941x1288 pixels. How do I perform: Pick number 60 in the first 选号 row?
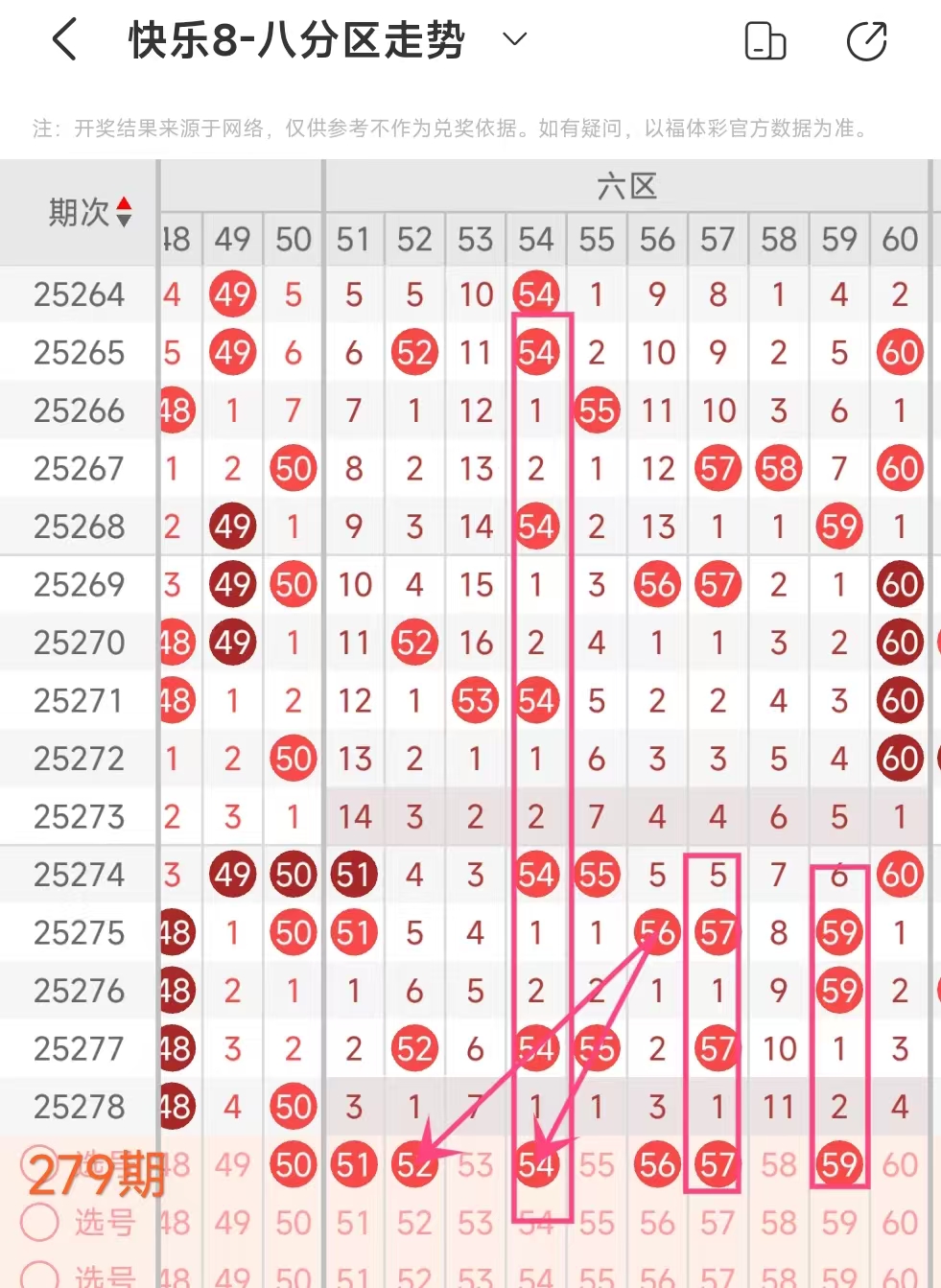[x=900, y=1165]
